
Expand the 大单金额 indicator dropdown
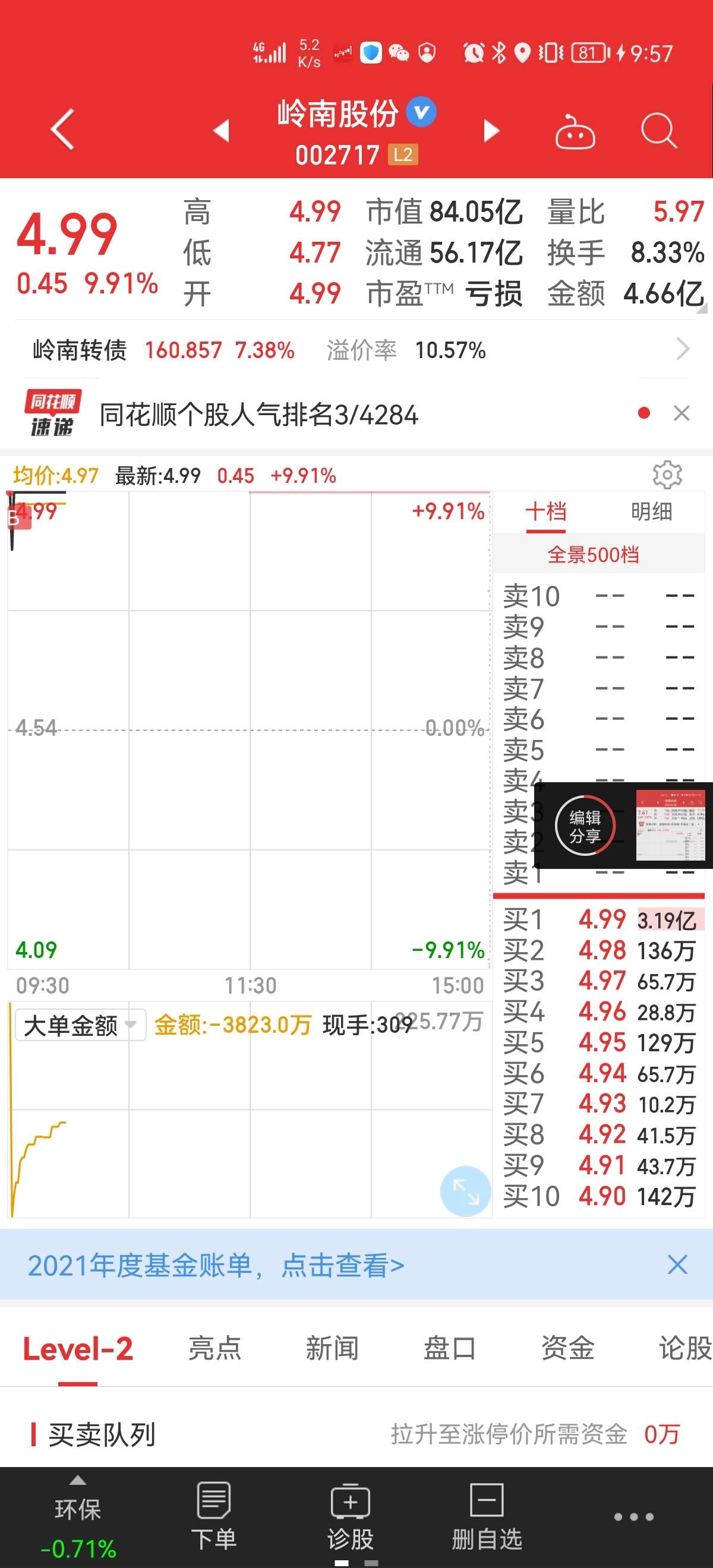click(x=80, y=1026)
